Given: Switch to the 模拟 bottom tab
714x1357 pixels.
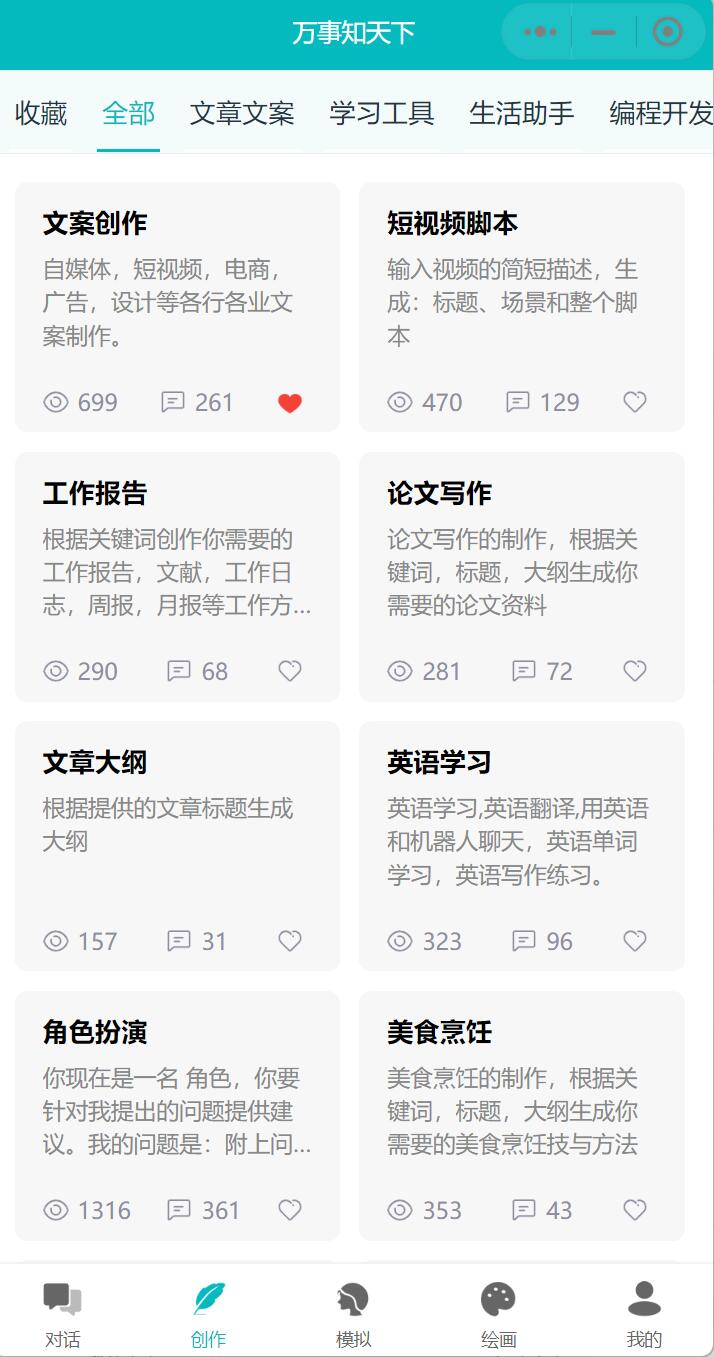Looking at the screenshot, I should pyautogui.click(x=353, y=1314).
